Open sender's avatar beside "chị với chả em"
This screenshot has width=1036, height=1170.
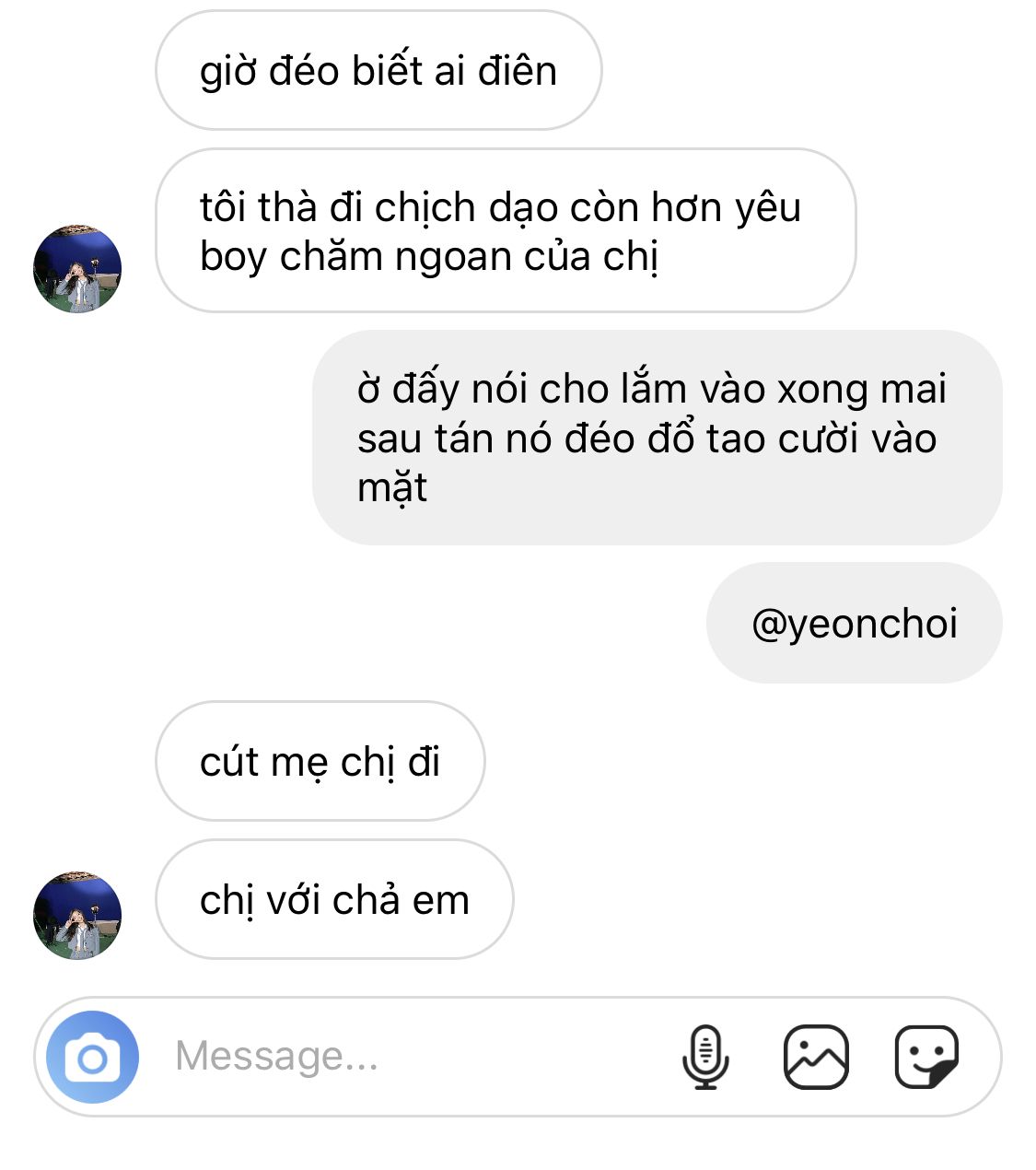click(x=77, y=915)
